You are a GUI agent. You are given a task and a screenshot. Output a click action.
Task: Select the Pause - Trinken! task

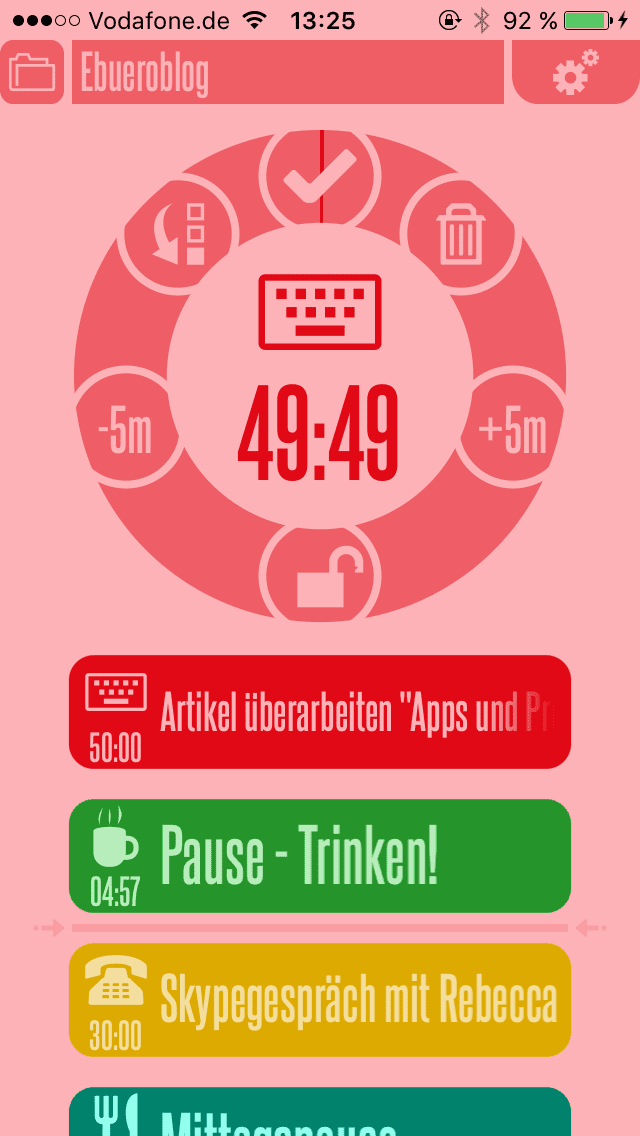tap(320, 856)
